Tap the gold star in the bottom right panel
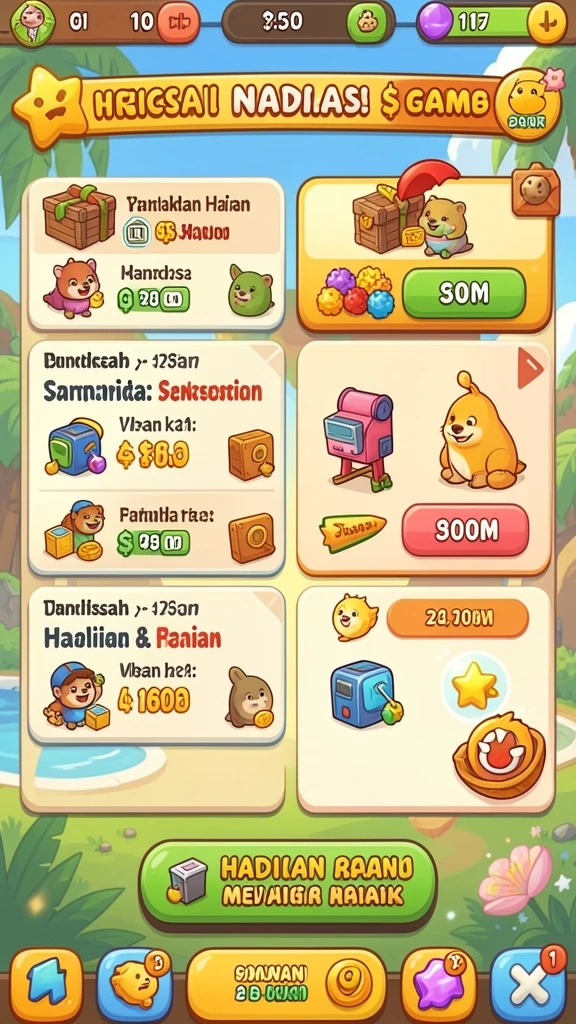The height and width of the screenshot is (1024, 576). (475, 685)
